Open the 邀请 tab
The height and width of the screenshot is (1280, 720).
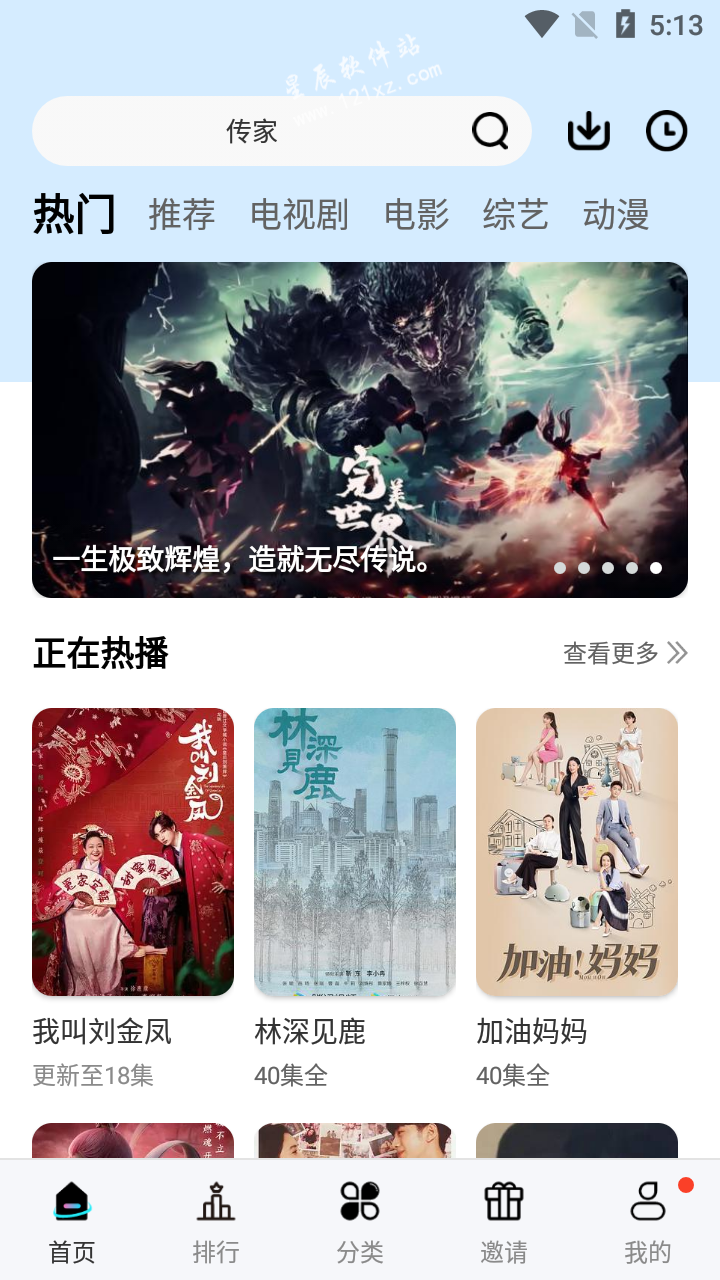coord(504,1220)
